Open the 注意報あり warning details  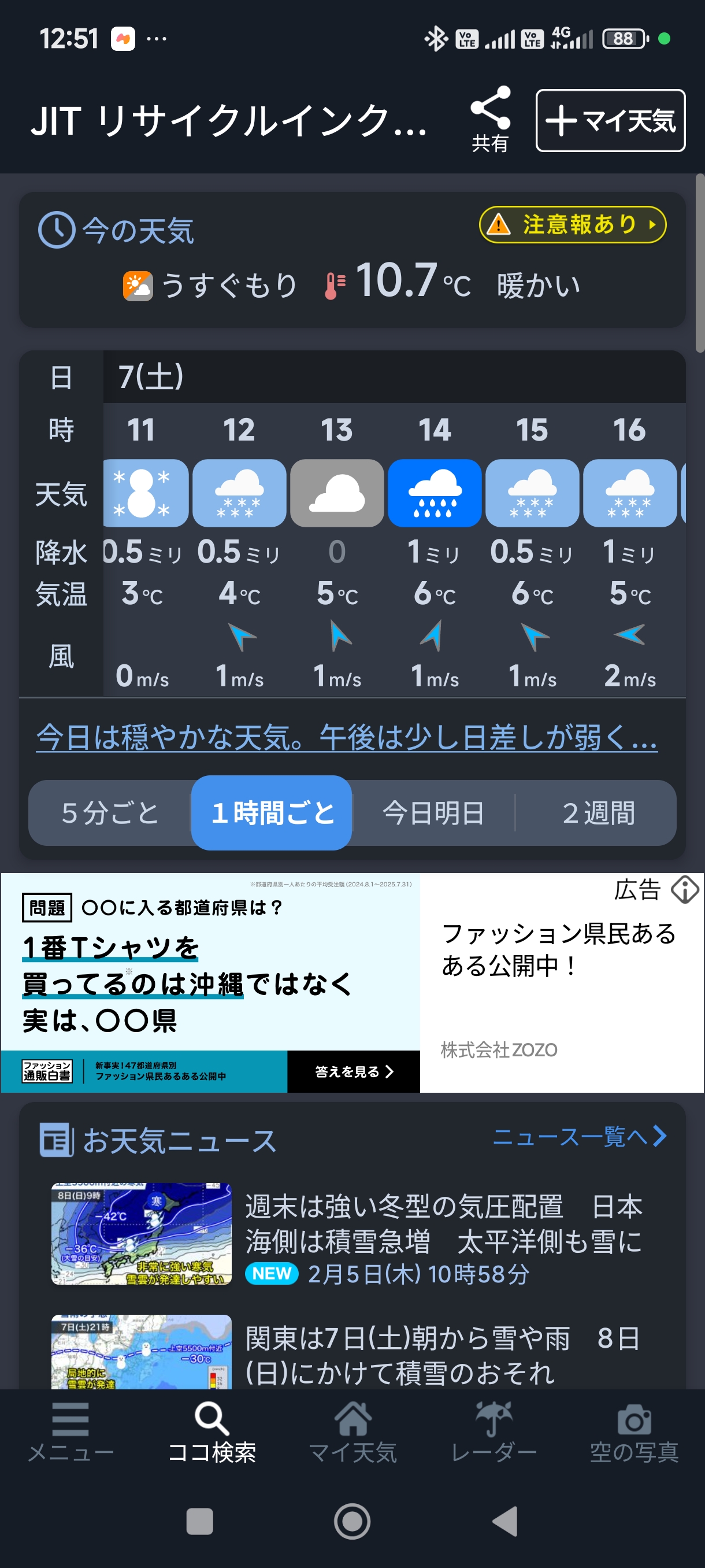(572, 224)
